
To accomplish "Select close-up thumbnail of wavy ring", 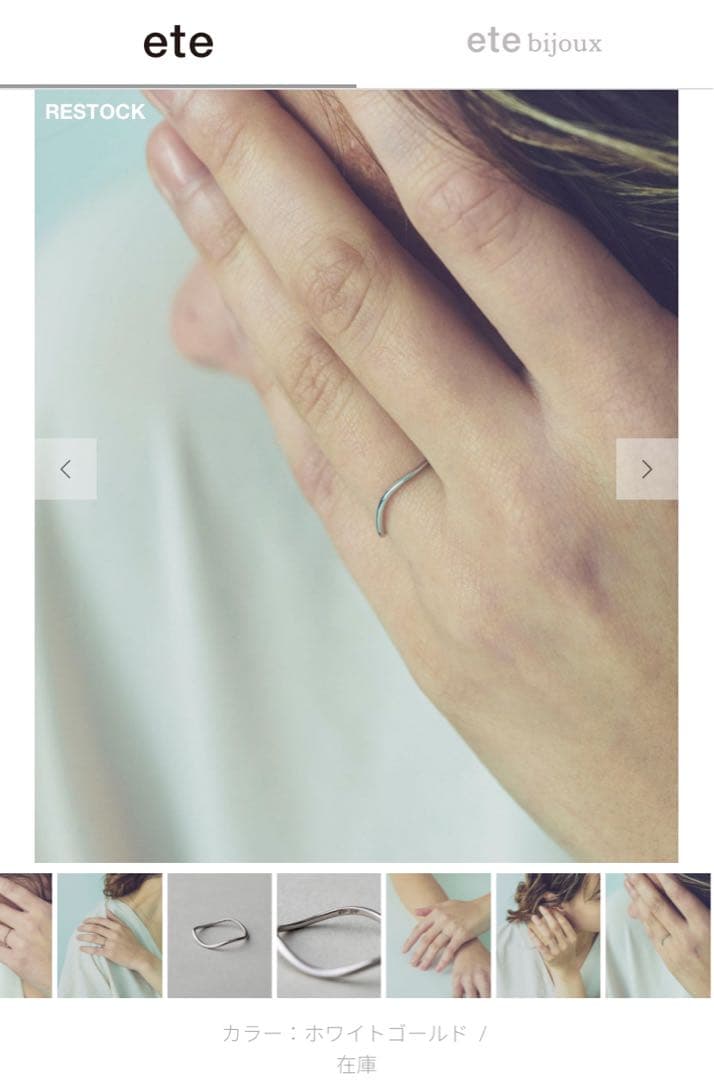I will tap(329, 935).
